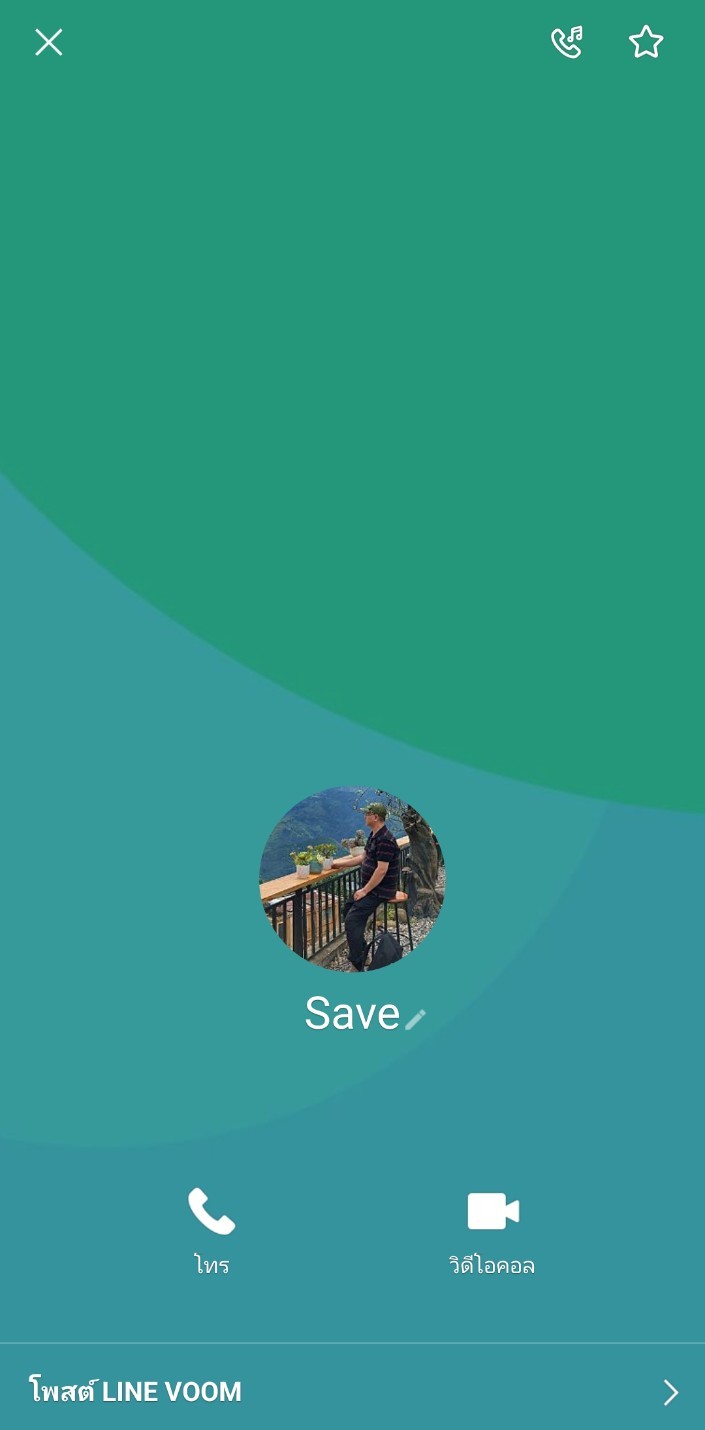The image size is (705, 1430).
Task: Open the LINE VOOM posts row
Action: [x=352, y=1391]
